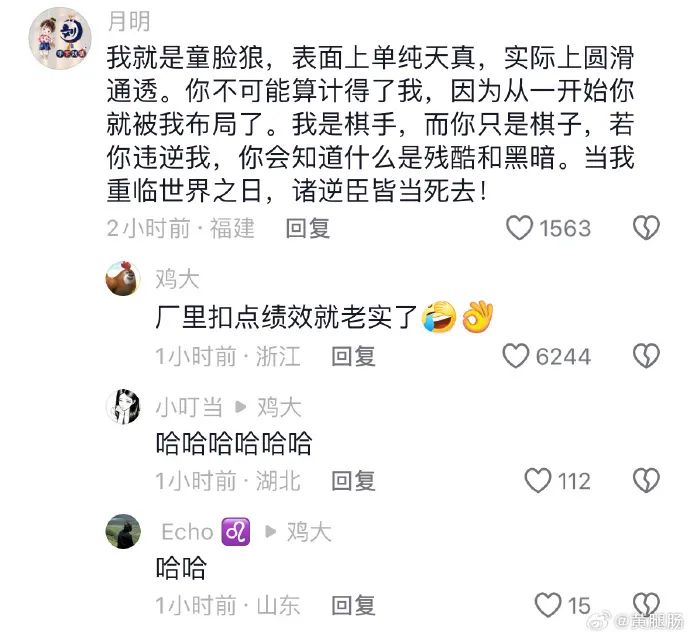This screenshot has height=637, width=690.
Task: Tap the username 小叮当
Action: point(188,407)
